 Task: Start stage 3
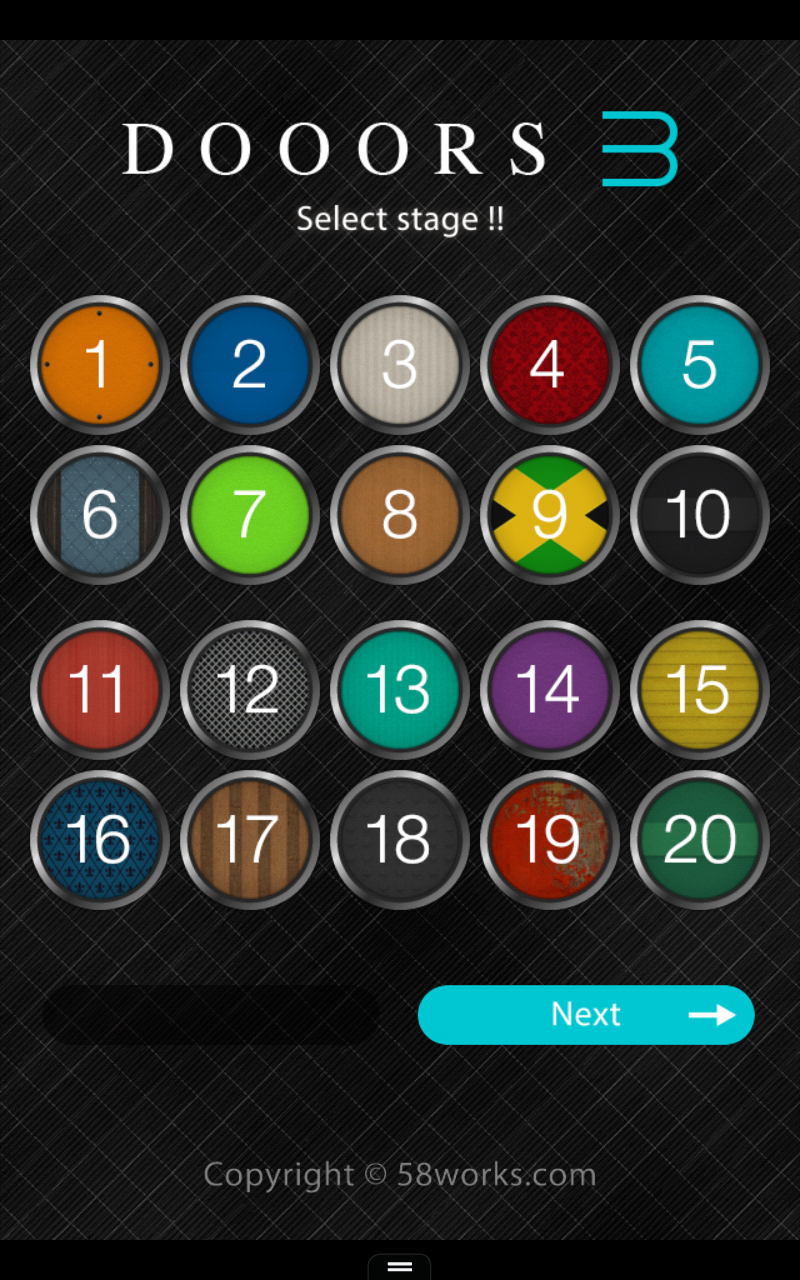[400, 365]
